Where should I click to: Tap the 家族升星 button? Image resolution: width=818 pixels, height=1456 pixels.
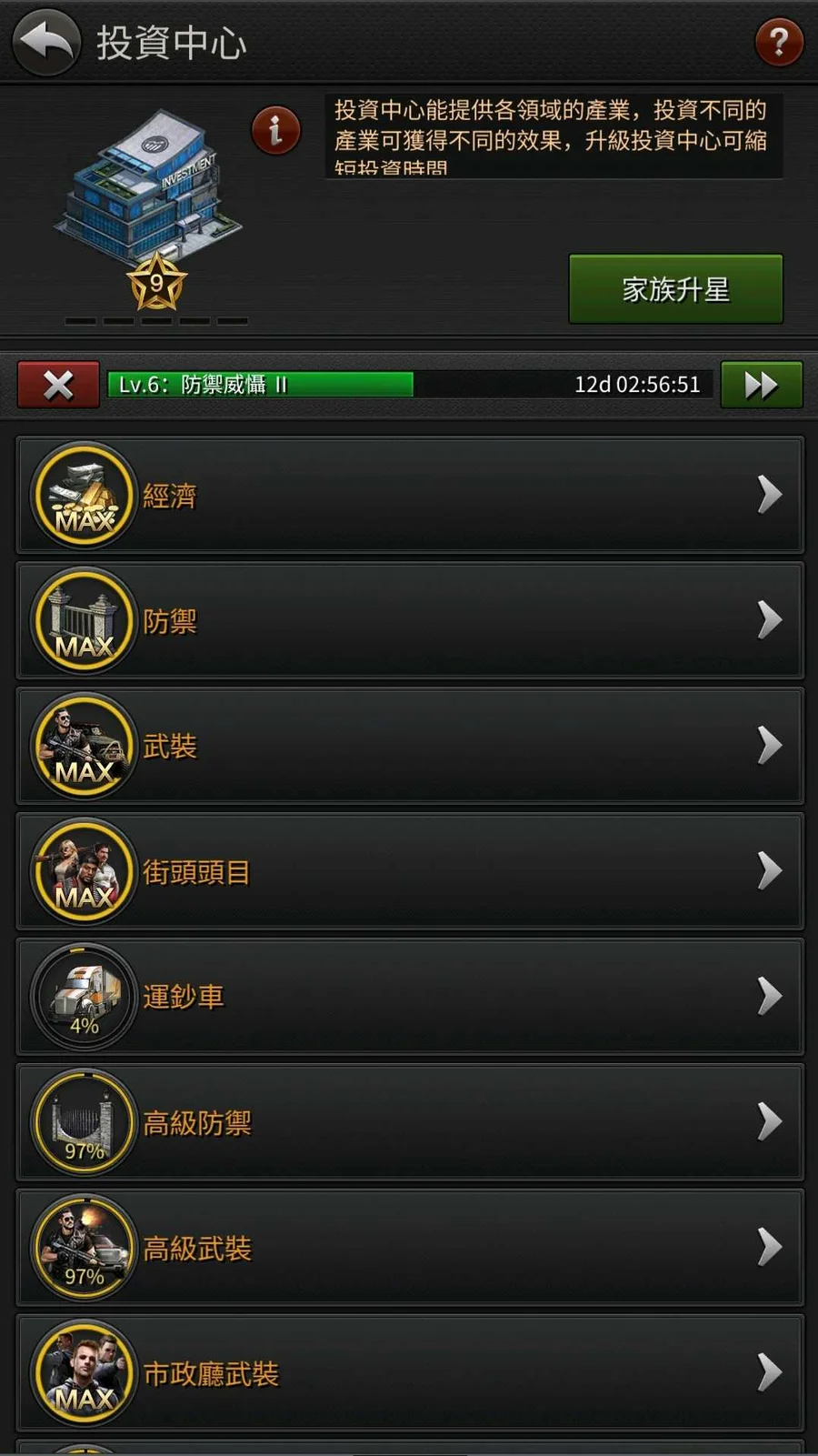(x=675, y=289)
